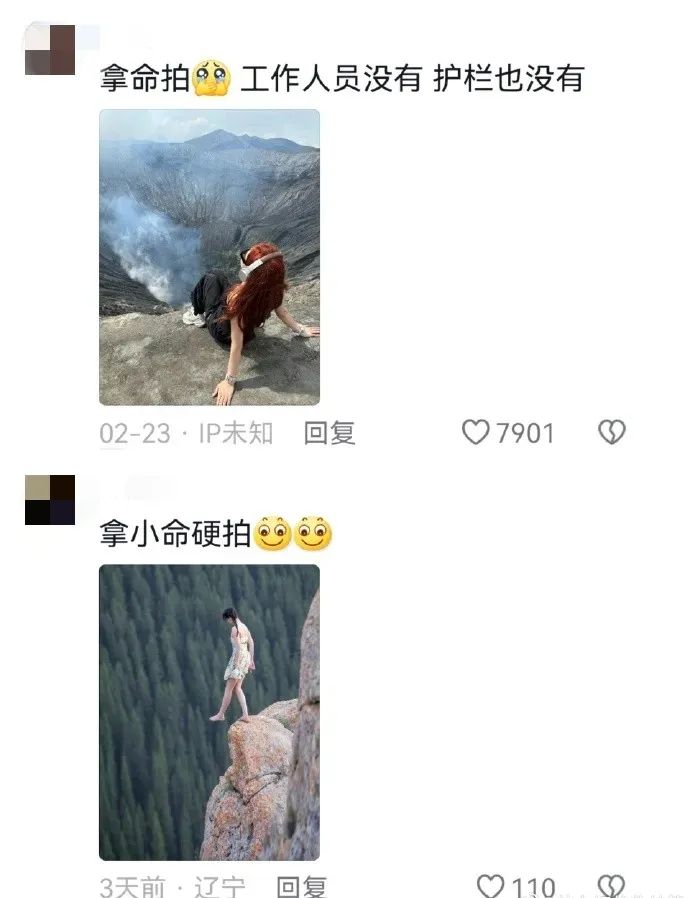Dislike the comment posted on 02-23
Viewport: 690px width, 898px height.
click(x=611, y=433)
